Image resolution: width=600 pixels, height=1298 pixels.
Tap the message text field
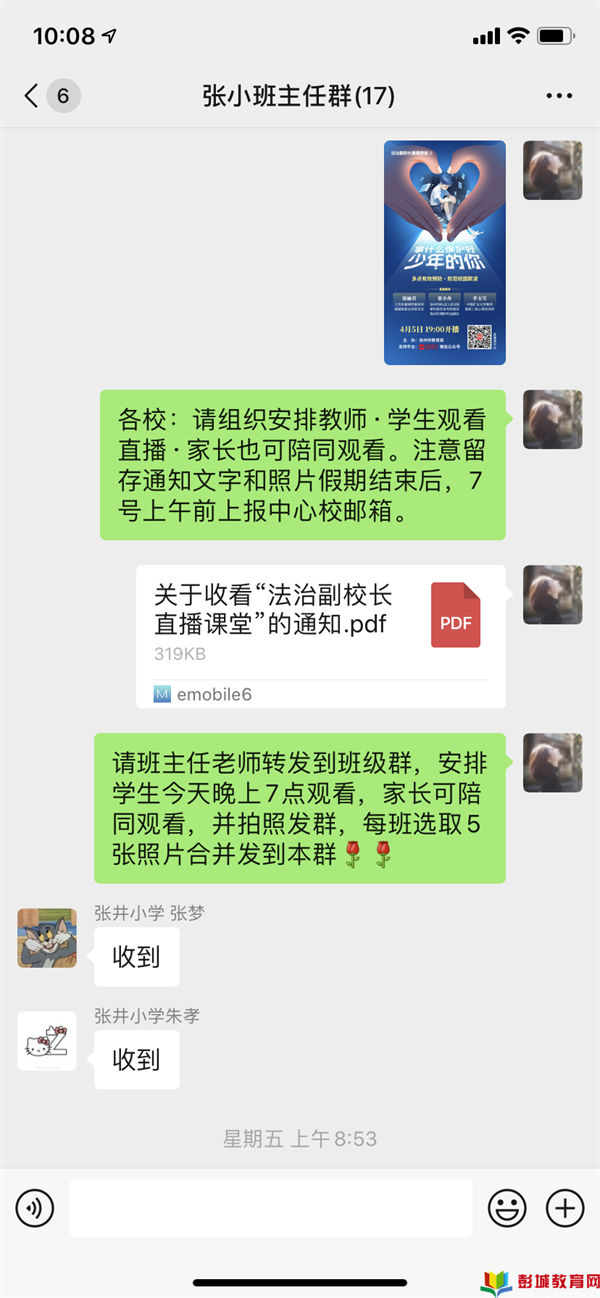[x=270, y=1208]
